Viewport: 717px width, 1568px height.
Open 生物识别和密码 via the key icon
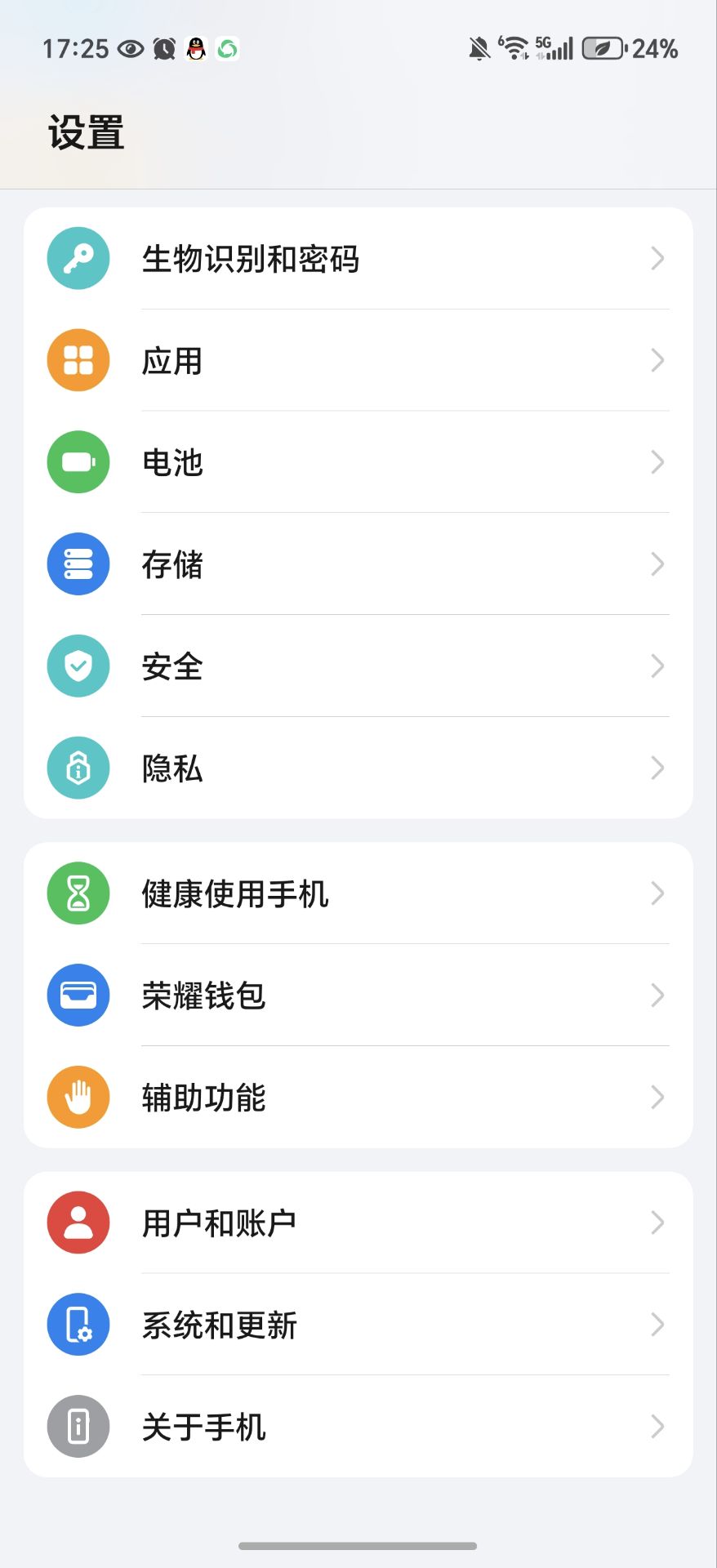pyautogui.click(x=78, y=258)
